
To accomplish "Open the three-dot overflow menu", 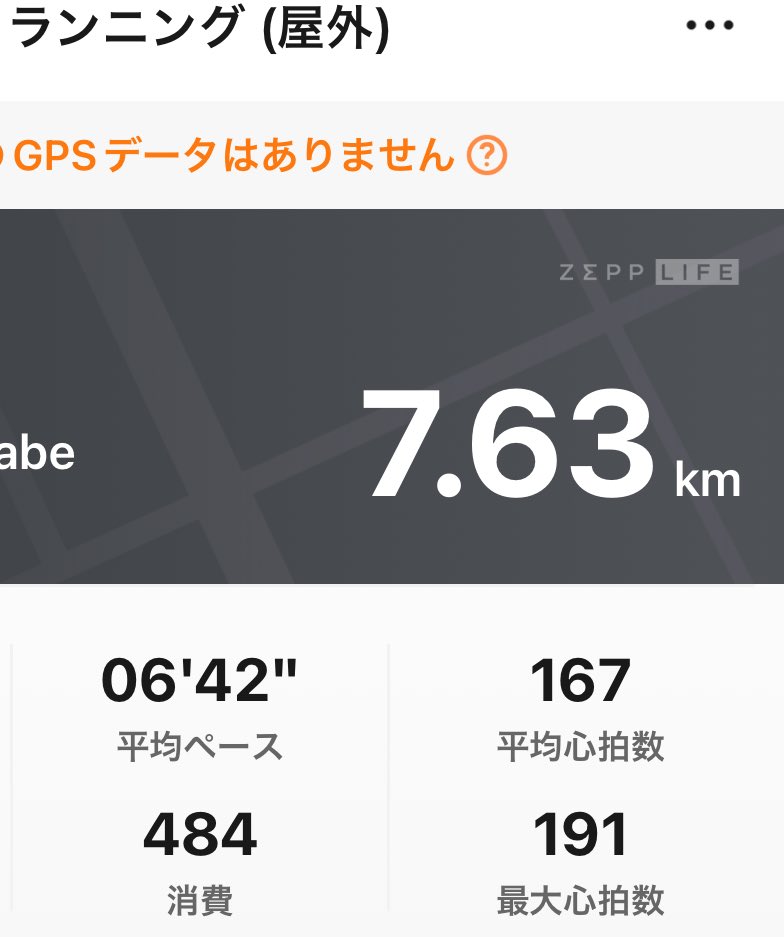I will point(710,27).
